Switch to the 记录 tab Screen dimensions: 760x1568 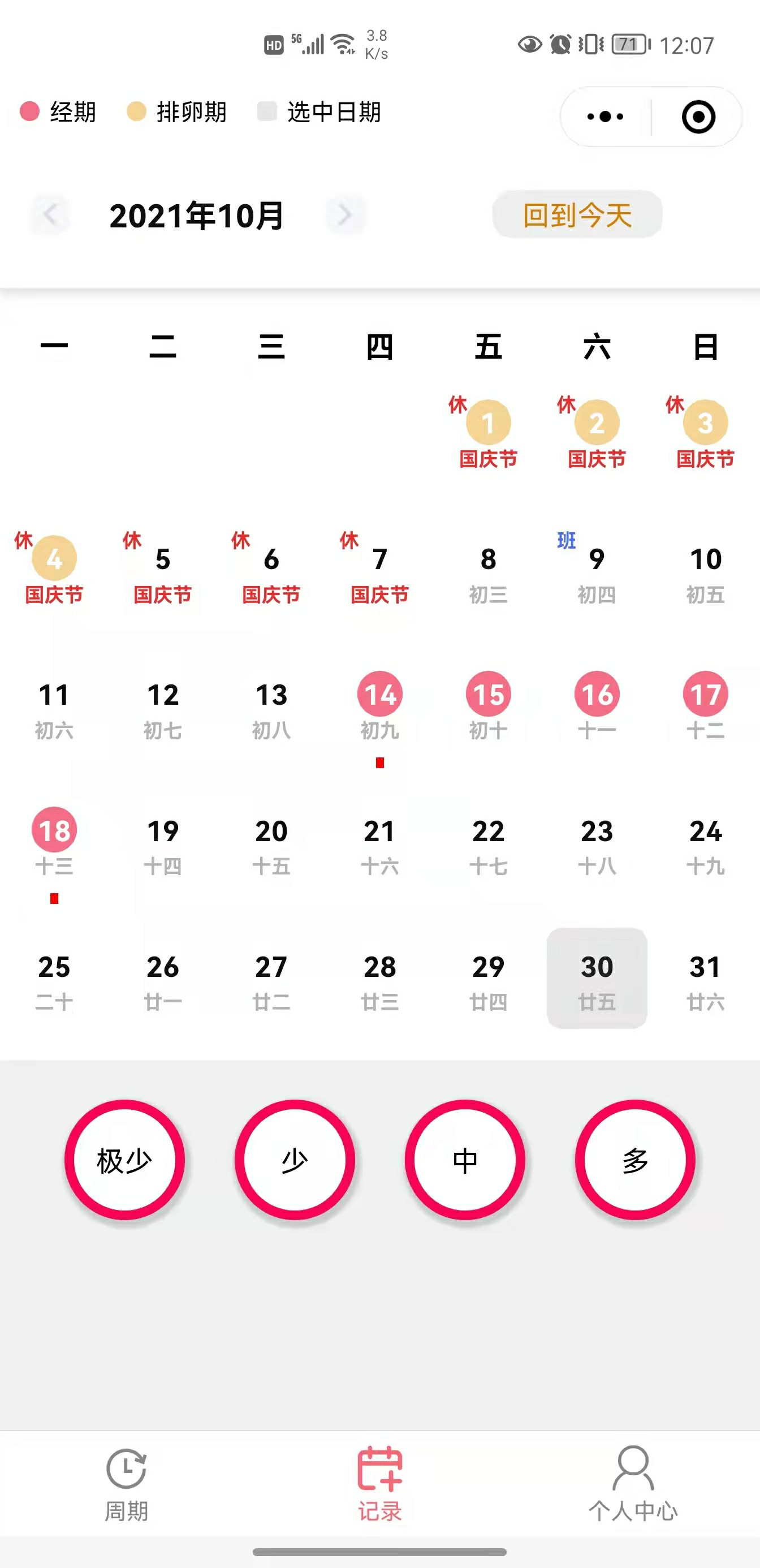pyautogui.click(x=379, y=1483)
